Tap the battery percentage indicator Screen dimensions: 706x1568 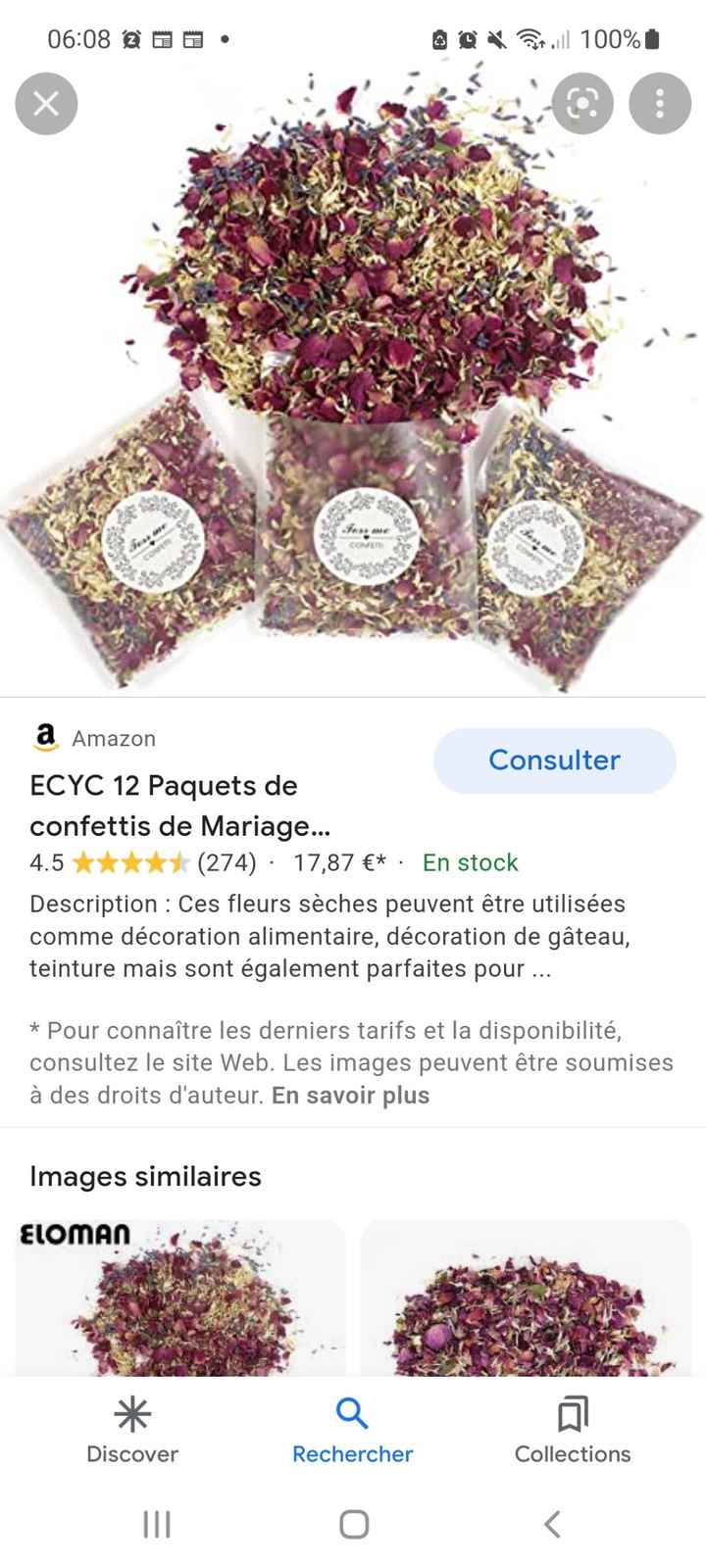[x=613, y=39]
